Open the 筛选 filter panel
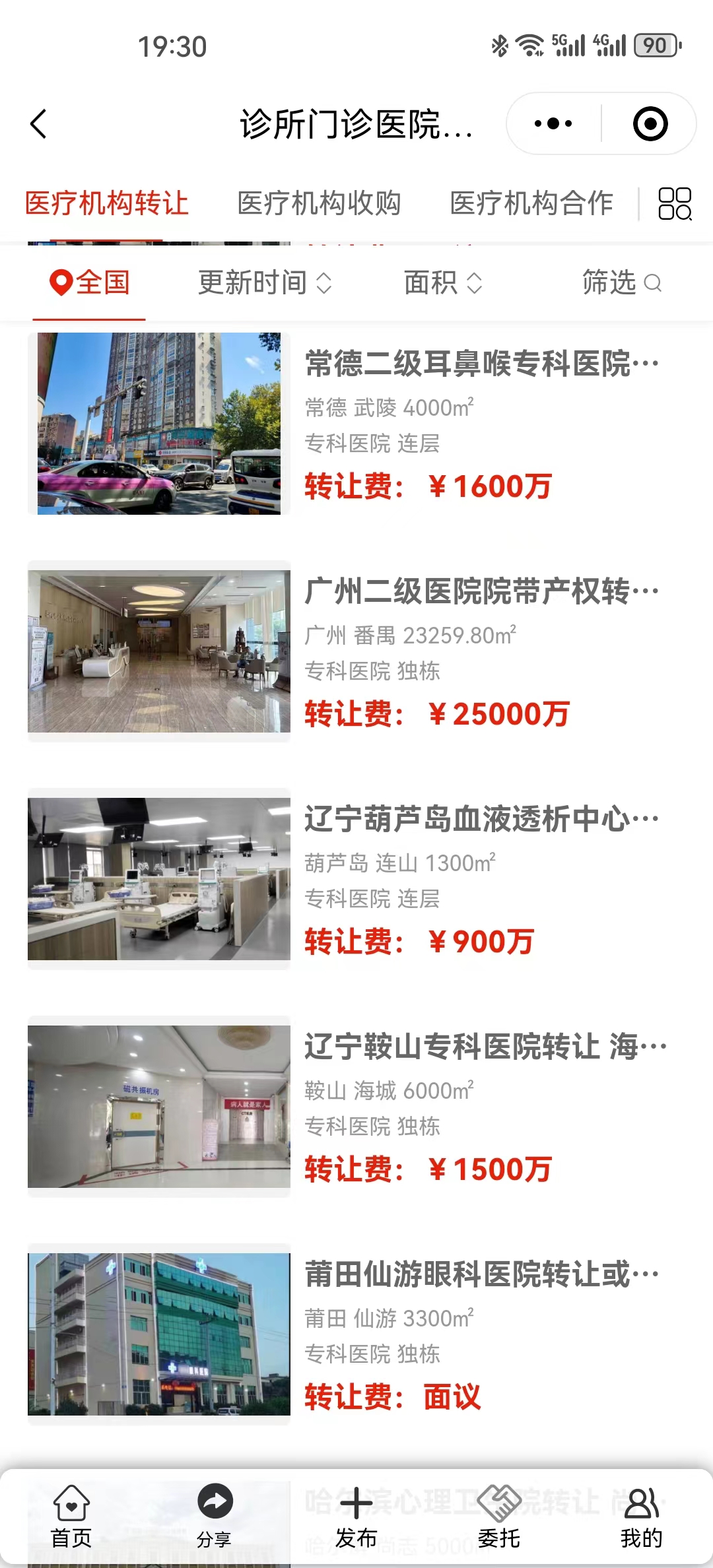 tap(621, 283)
